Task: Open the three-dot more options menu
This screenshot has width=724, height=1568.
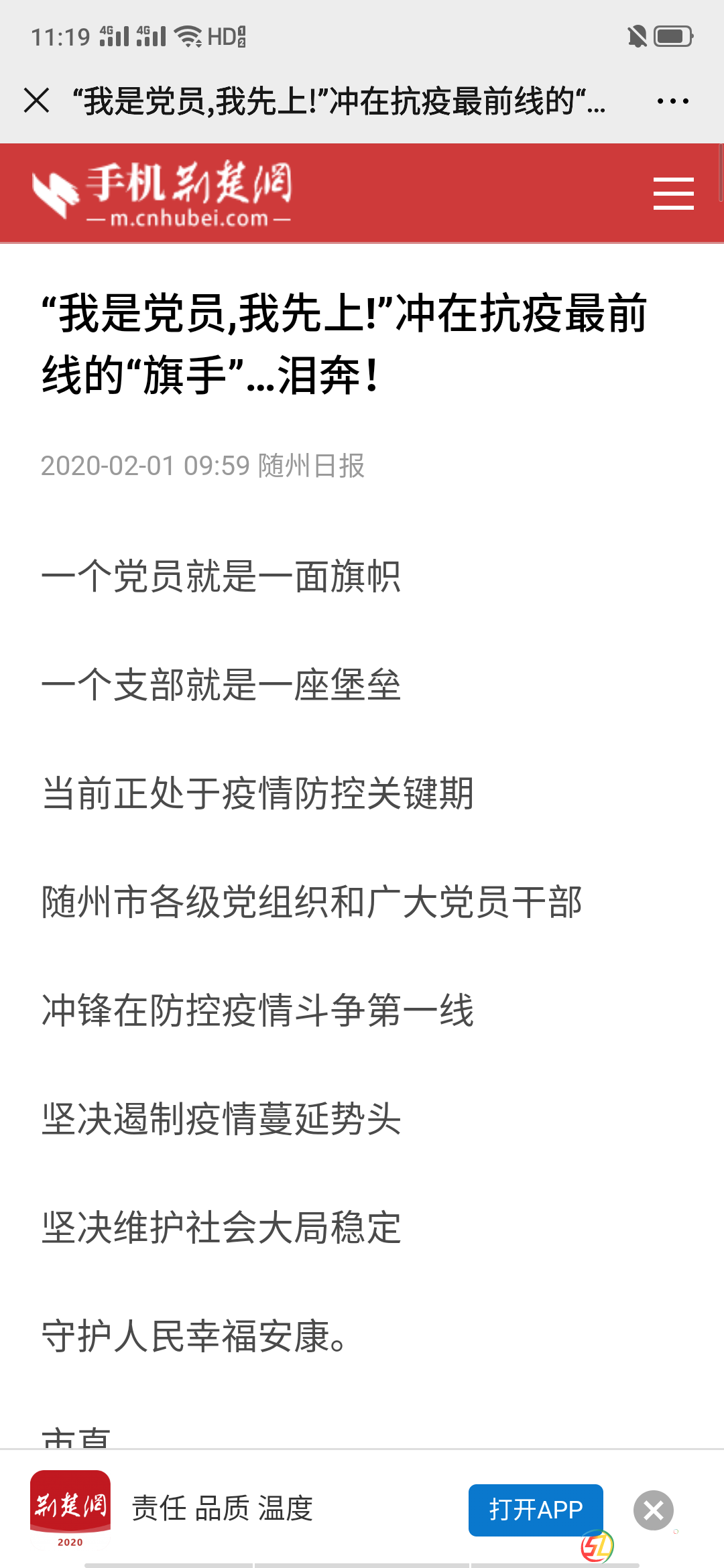Action: [x=672, y=101]
